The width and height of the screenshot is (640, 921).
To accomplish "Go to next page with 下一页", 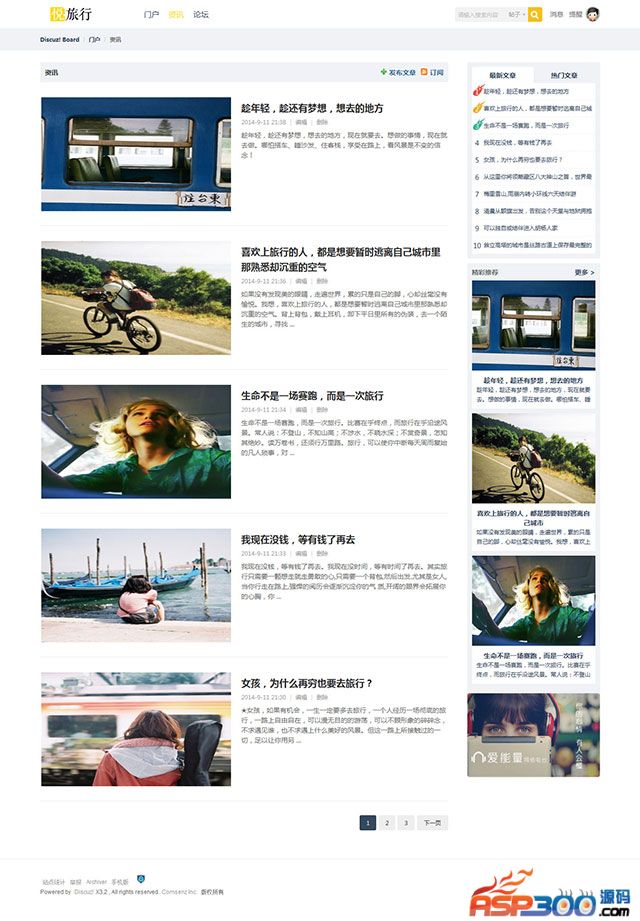I will pos(431,823).
